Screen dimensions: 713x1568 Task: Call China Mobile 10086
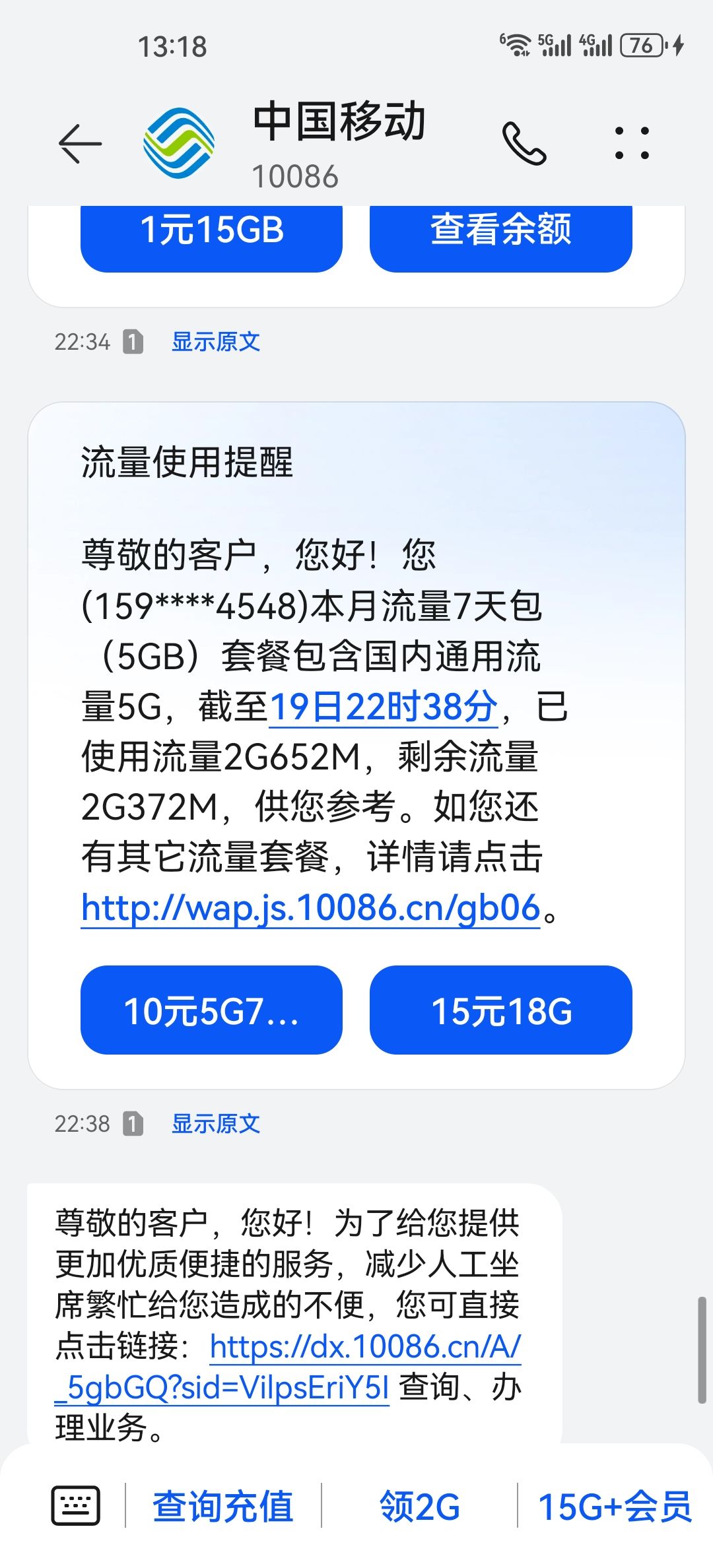point(524,143)
